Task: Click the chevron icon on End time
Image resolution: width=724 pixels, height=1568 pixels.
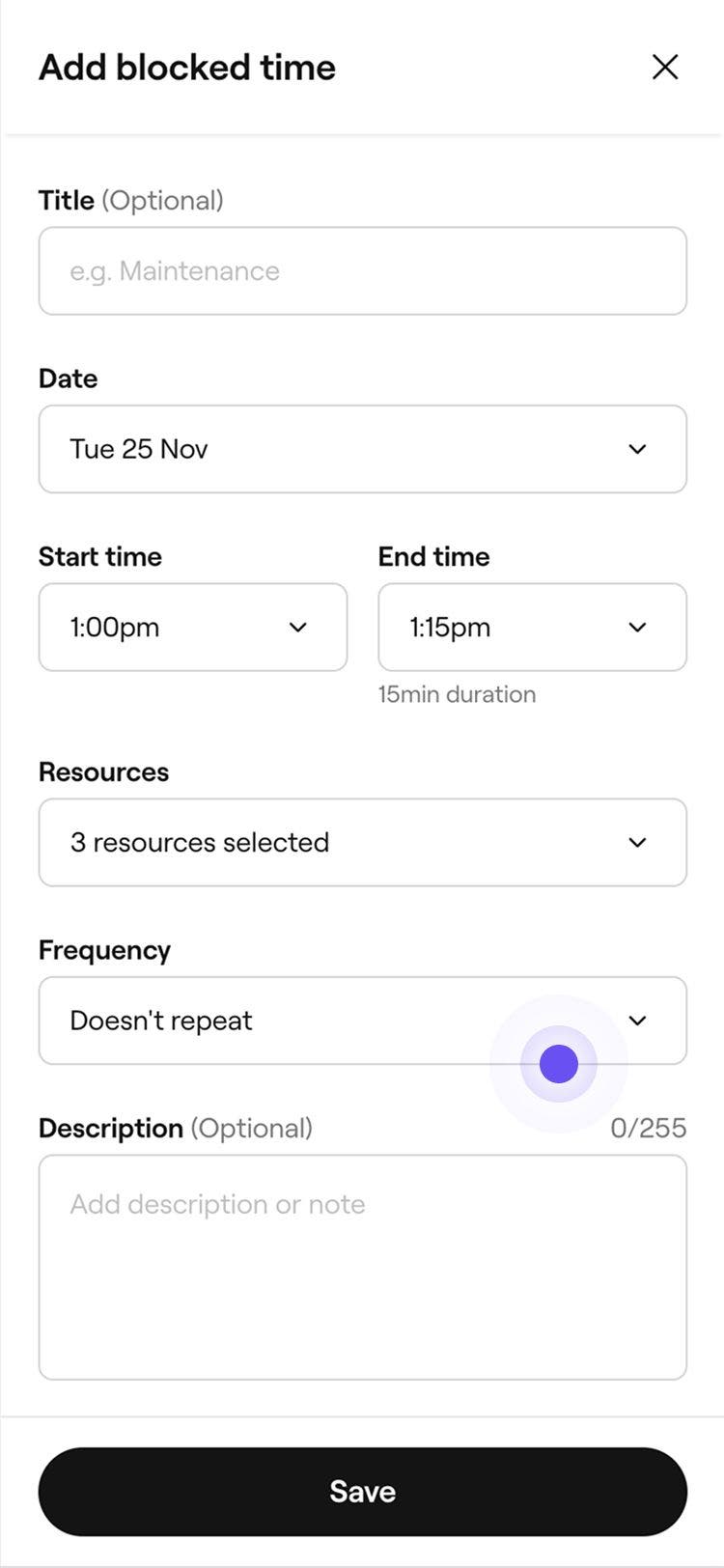Action: (x=637, y=627)
